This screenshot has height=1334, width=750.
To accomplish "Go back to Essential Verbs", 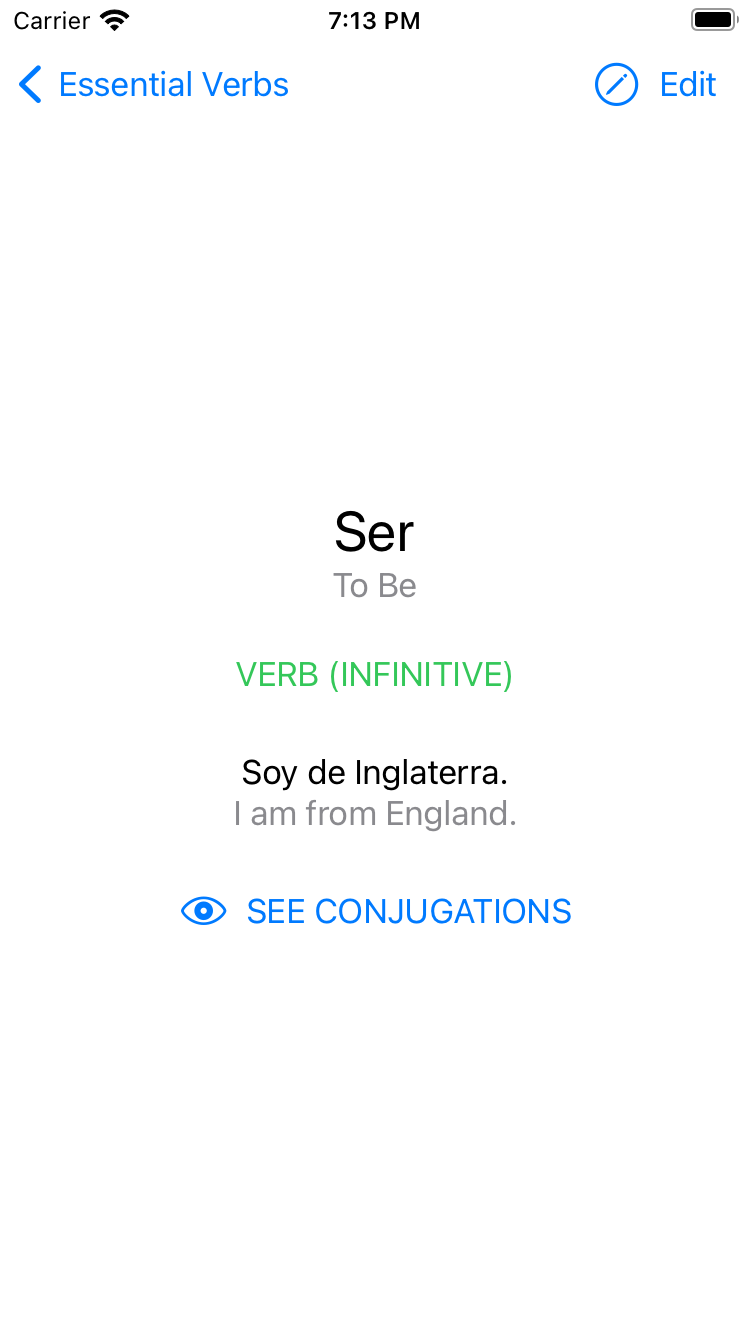I will [x=153, y=85].
